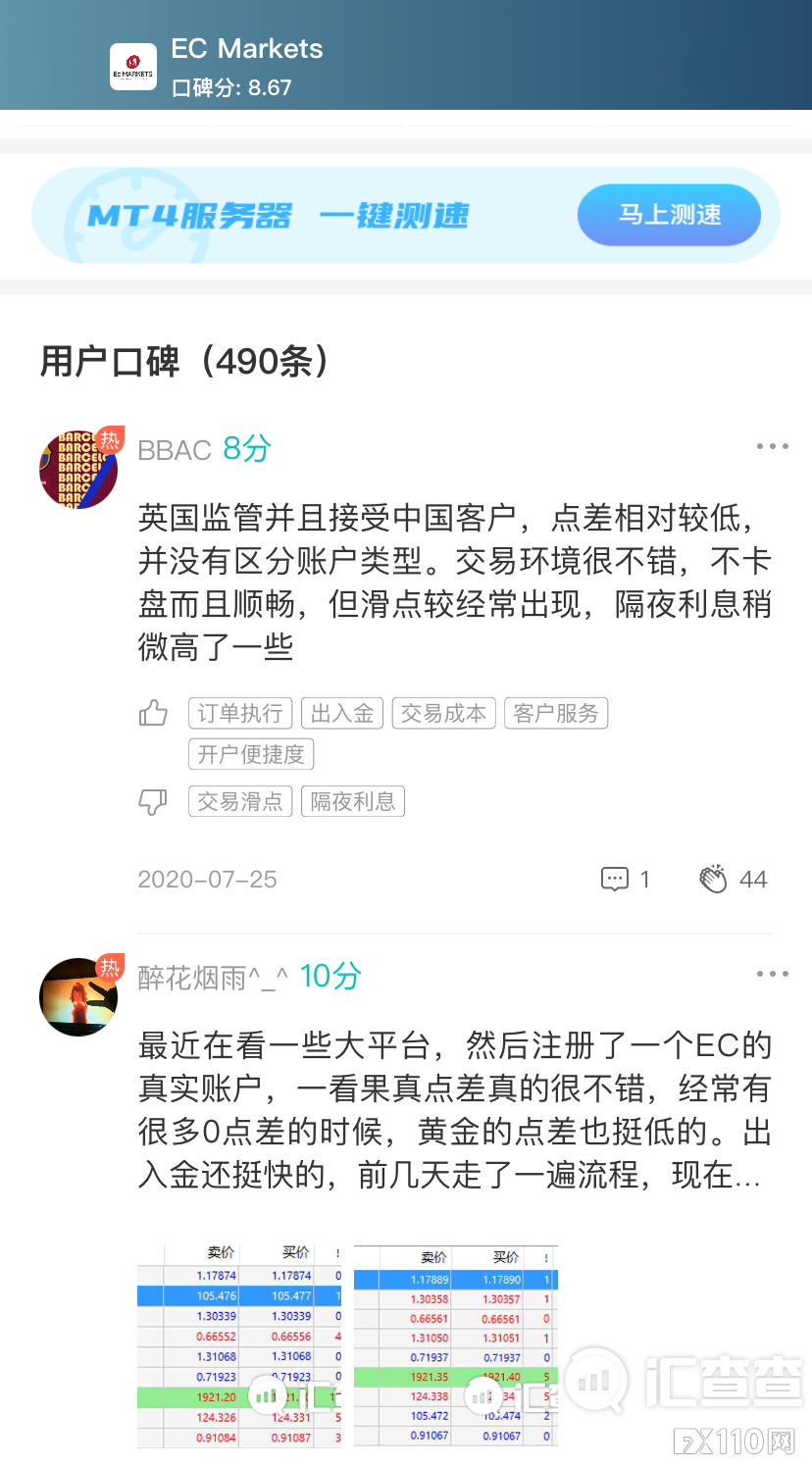Give a thumbs up on BBAC's review
812x1467 pixels.
tap(153, 713)
